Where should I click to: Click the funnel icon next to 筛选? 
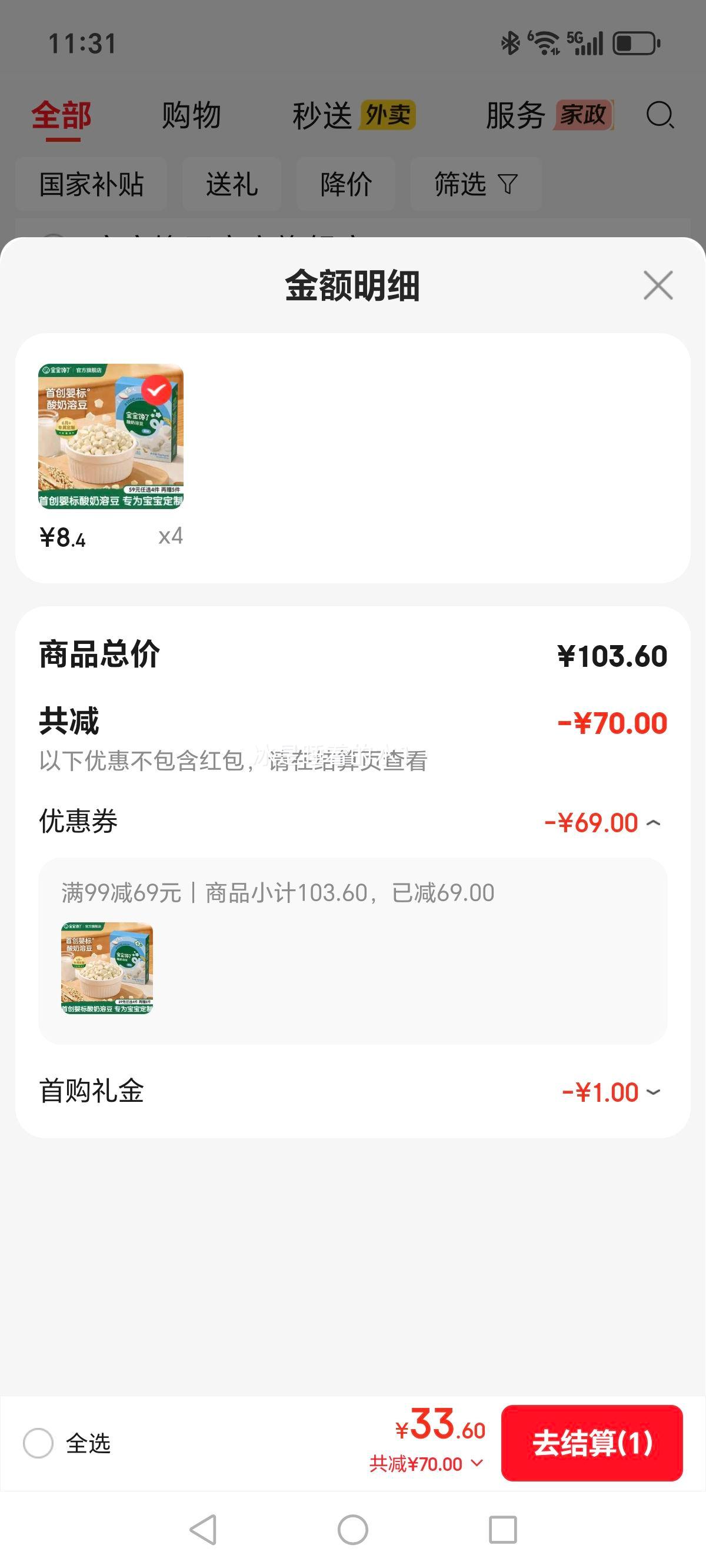coord(509,184)
